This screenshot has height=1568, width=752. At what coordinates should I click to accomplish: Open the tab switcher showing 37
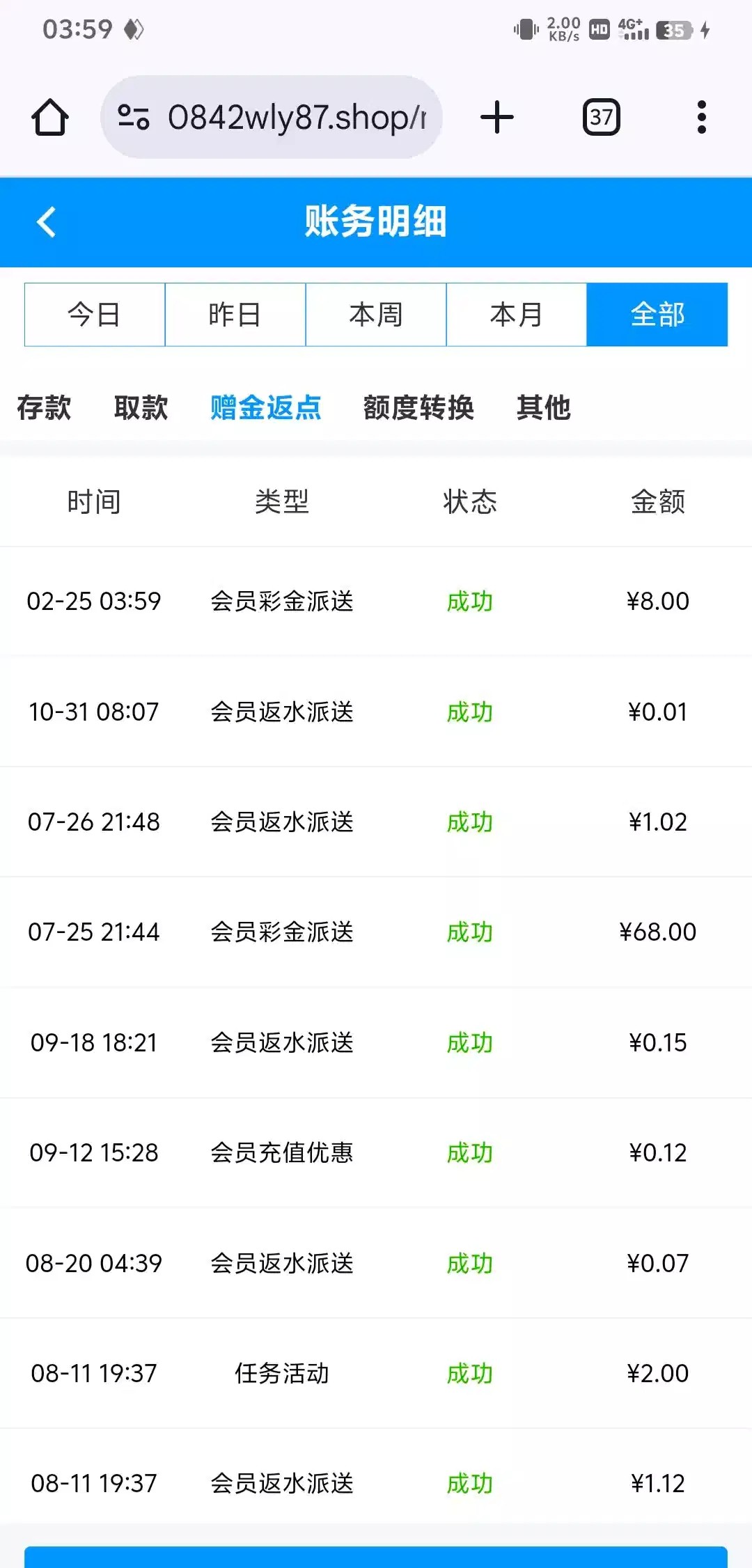tap(601, 117)
